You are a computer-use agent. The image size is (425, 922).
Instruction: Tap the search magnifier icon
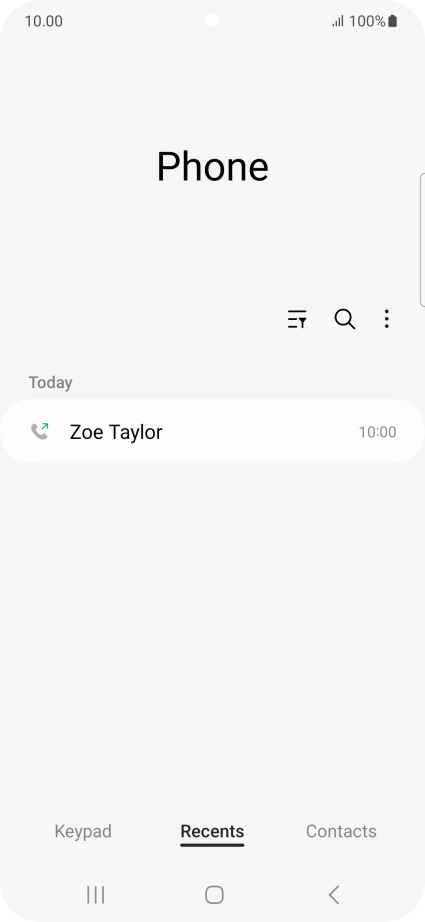[x=344, y=319]
